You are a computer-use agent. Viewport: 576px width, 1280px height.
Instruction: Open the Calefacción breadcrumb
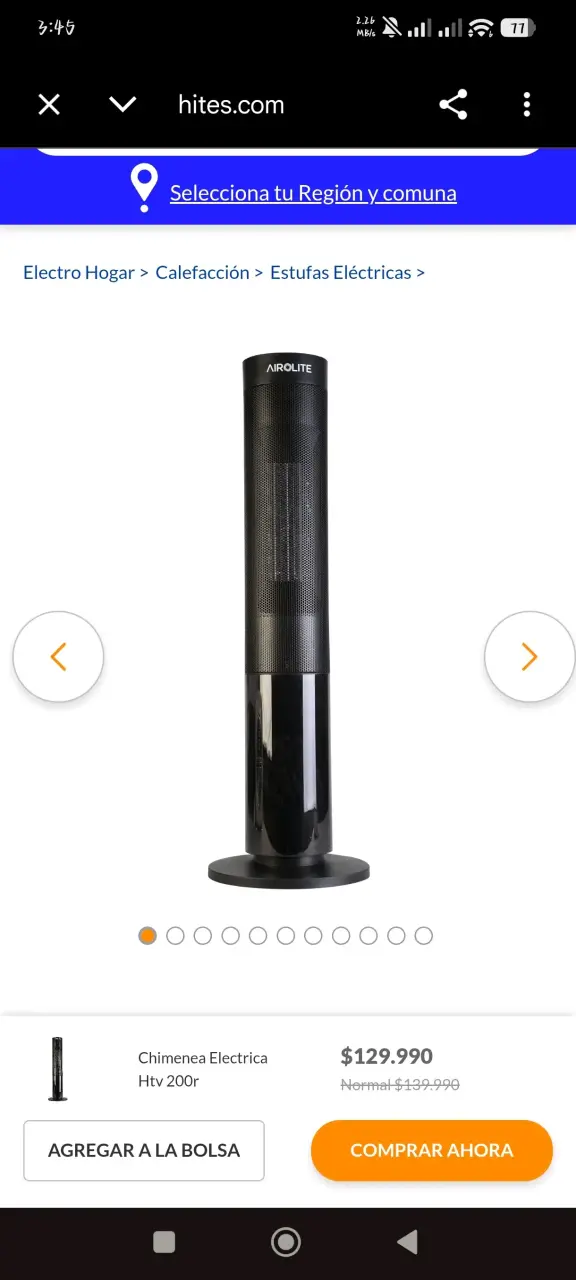(202, 272)
